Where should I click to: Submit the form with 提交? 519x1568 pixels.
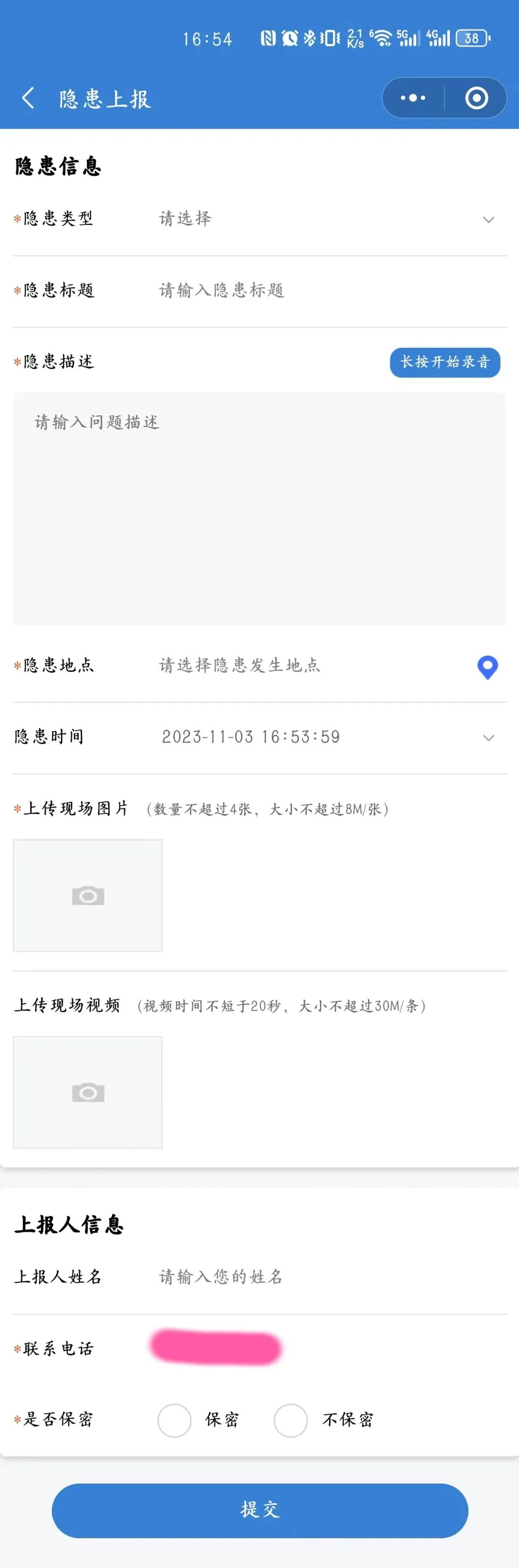click(260, 1510)
